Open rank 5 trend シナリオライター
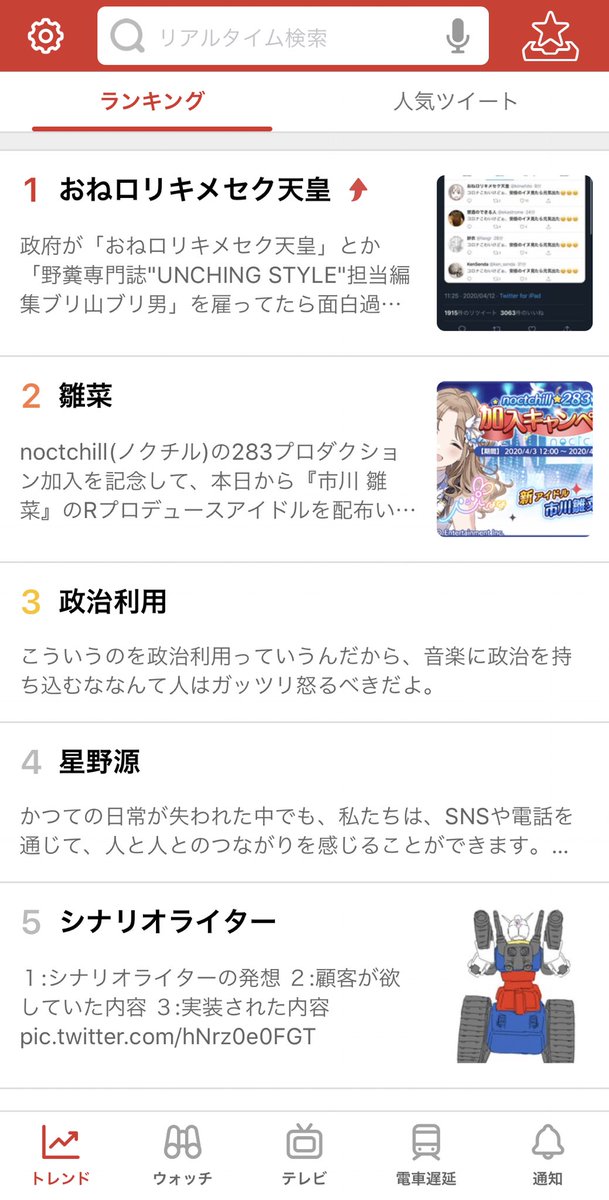 click(x=304, y=985)
